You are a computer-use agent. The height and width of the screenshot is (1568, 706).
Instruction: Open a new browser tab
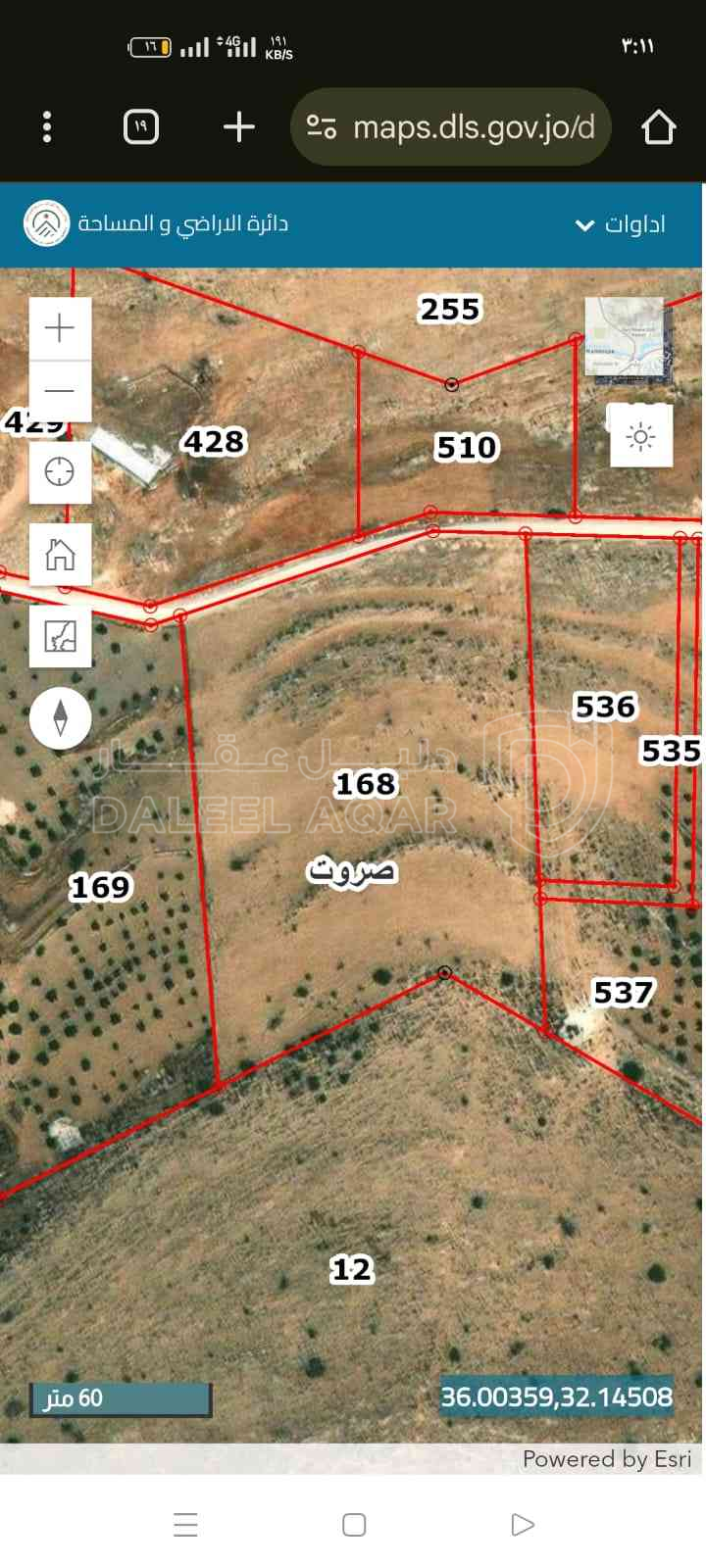coord(239,127)
